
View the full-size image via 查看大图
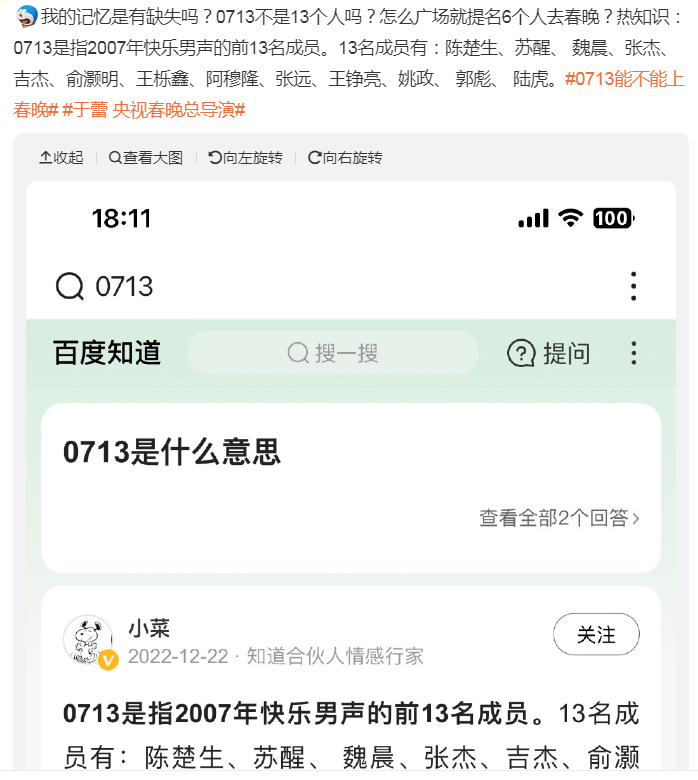145,158
